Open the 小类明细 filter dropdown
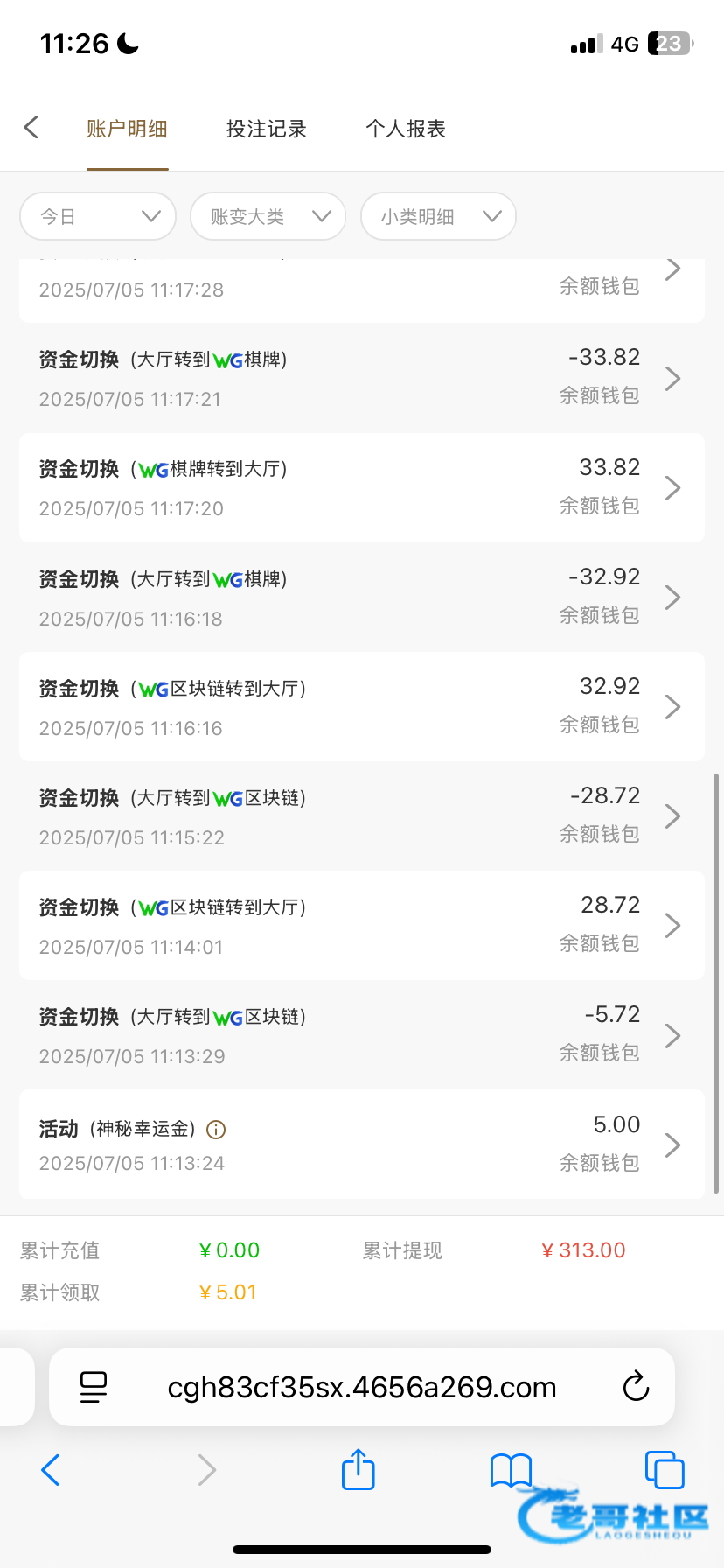 (x=438, y=216)
